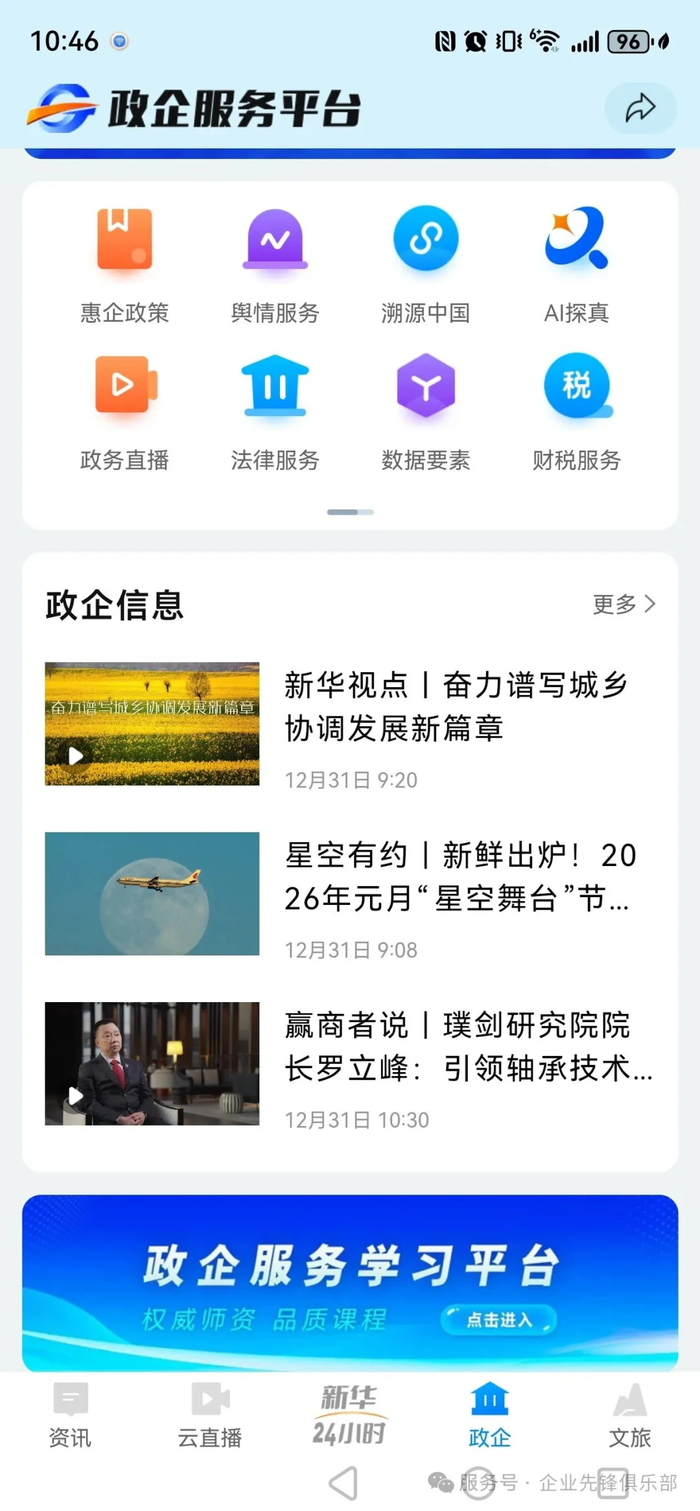The width and height of the screenshot is (700, 1511).
Task: View 更多 in 政企信息 section
Action: click(x=624, y=604)
